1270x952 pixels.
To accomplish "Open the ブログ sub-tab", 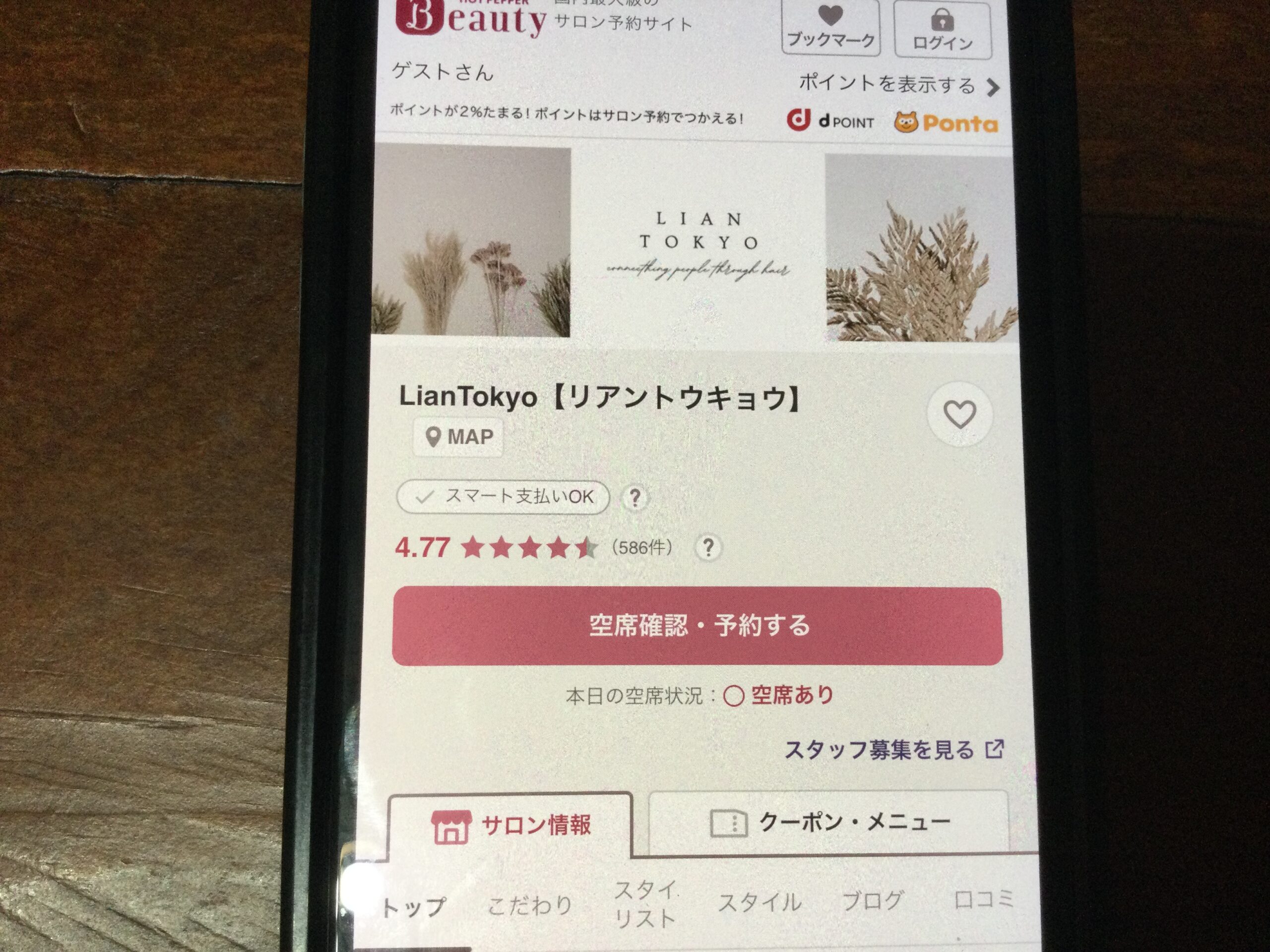I will click(872, 901).
